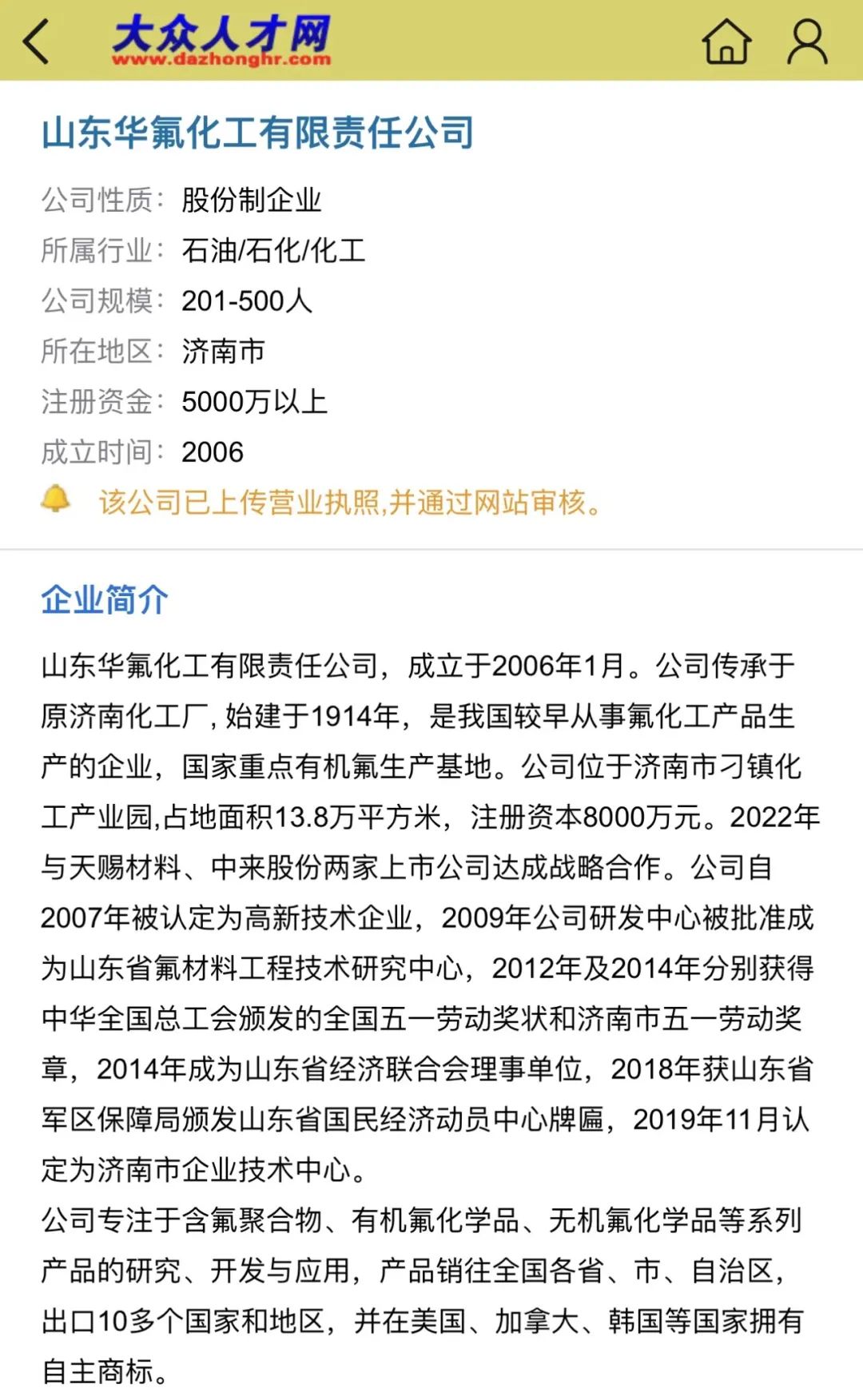This screenshot has height=1400, width=863.
Task: Open the home page icon
Action: pyautogui.click(x=726, y=41)
